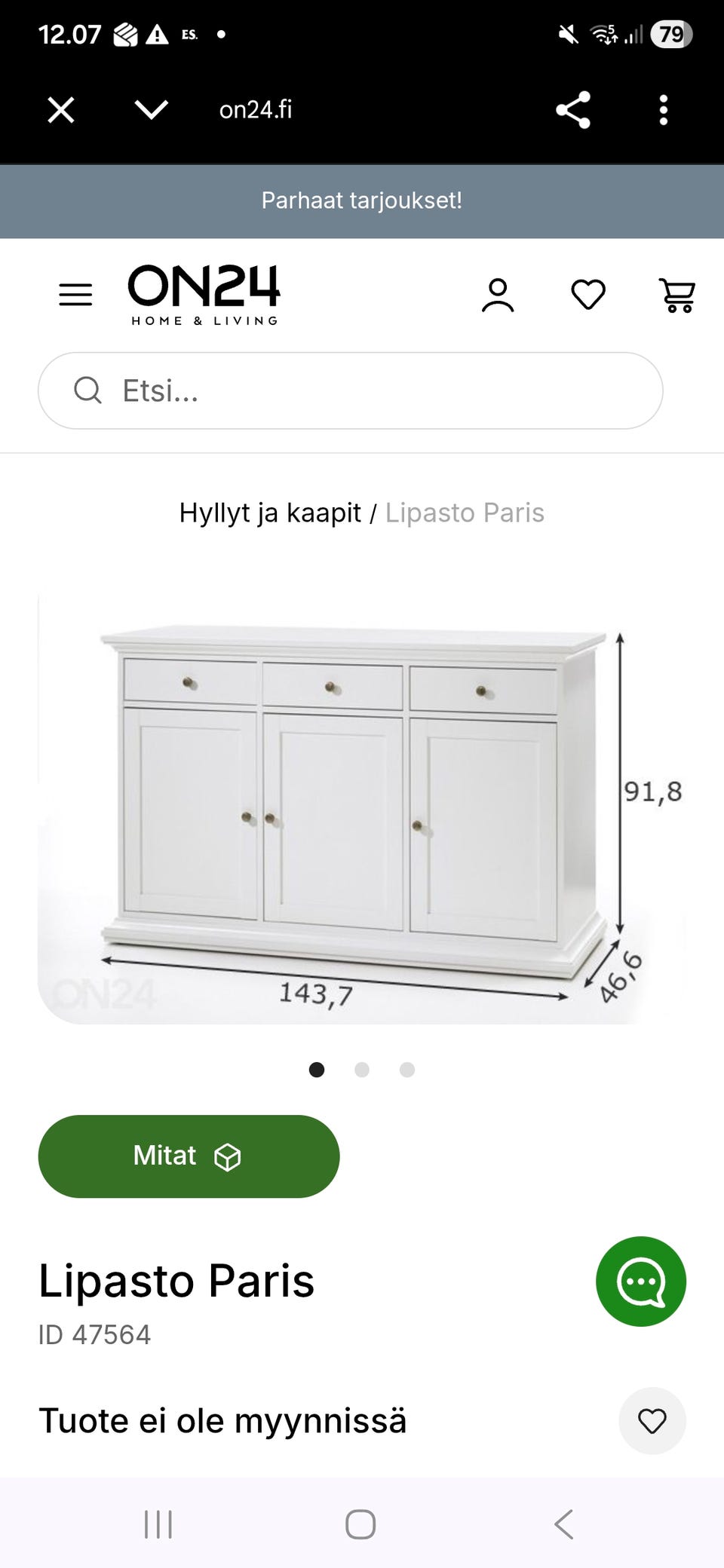Click the ON24 Home & Living logo
This screenshot has height=1568, width=724.
204,294
